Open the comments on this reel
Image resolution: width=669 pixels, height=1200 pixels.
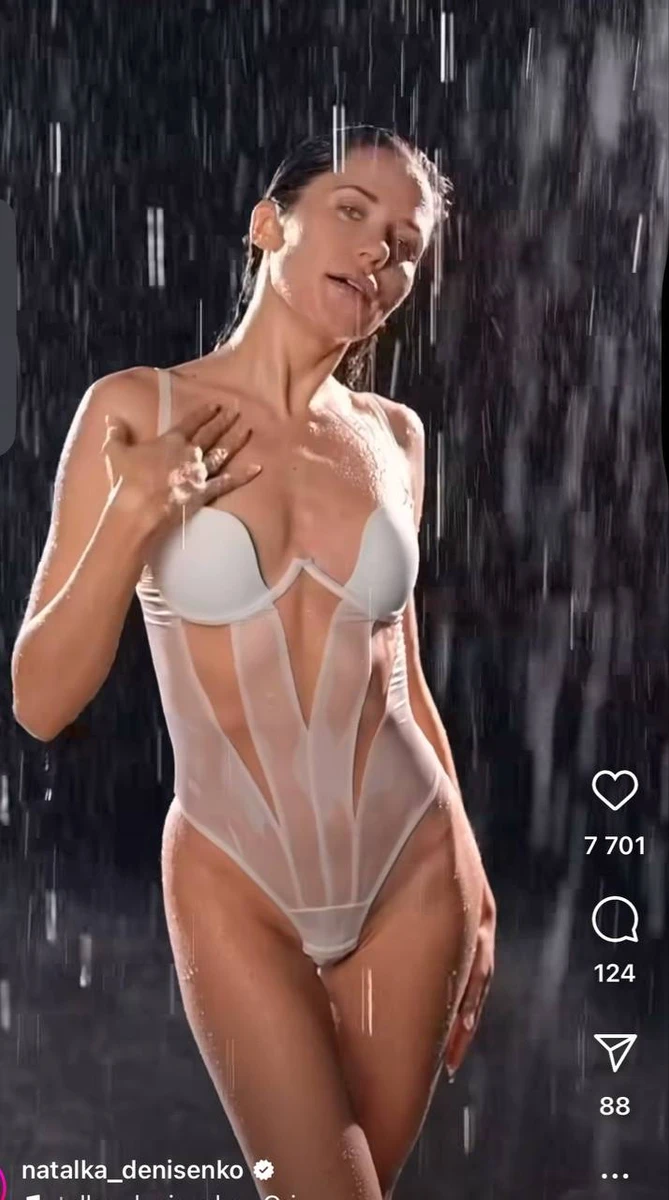click(614, 920)
